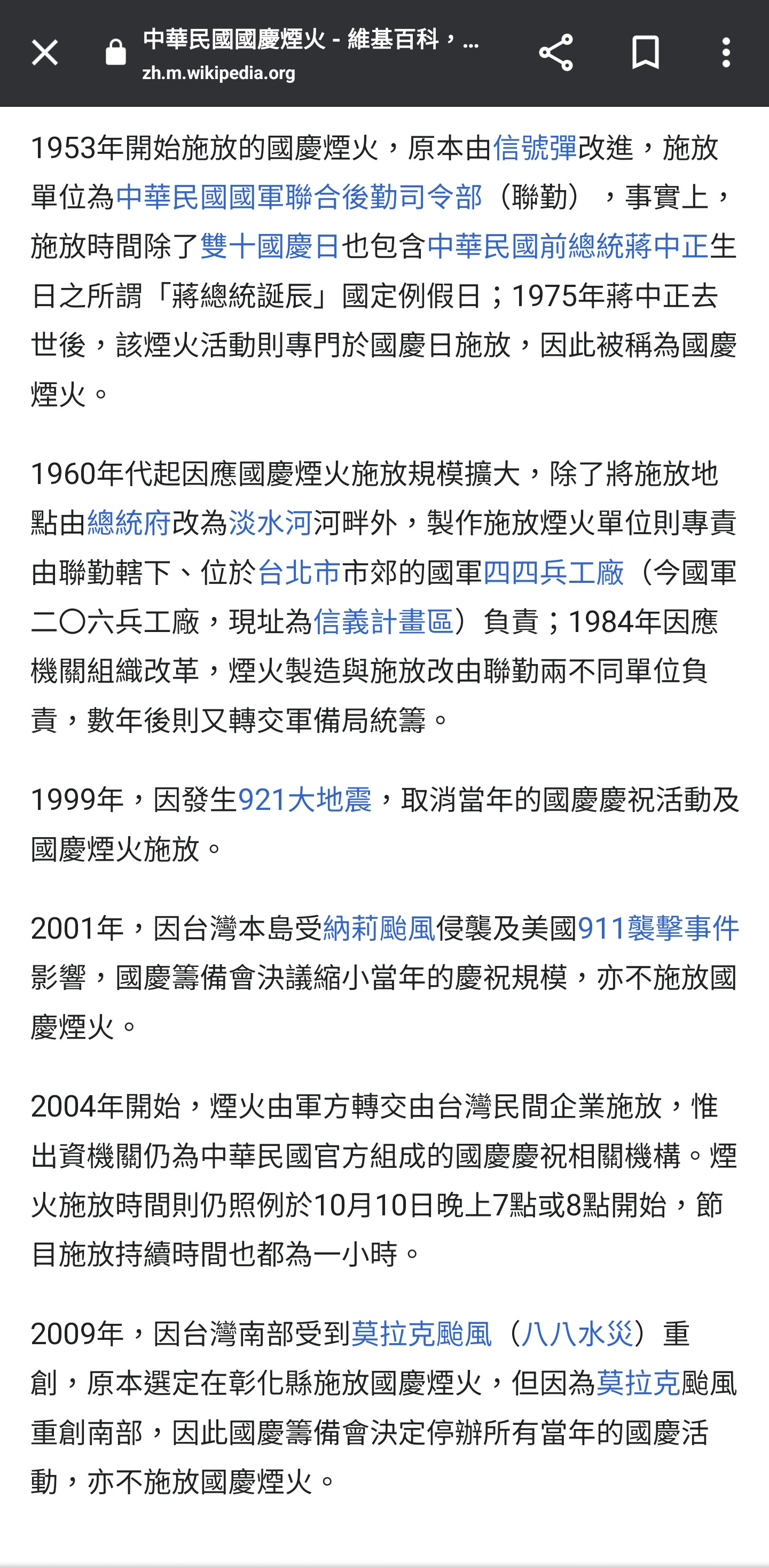The width and height of the screenshot is (769, 1568).
Task: Open the 四四兵工廠 link
Action: (553, 573)
